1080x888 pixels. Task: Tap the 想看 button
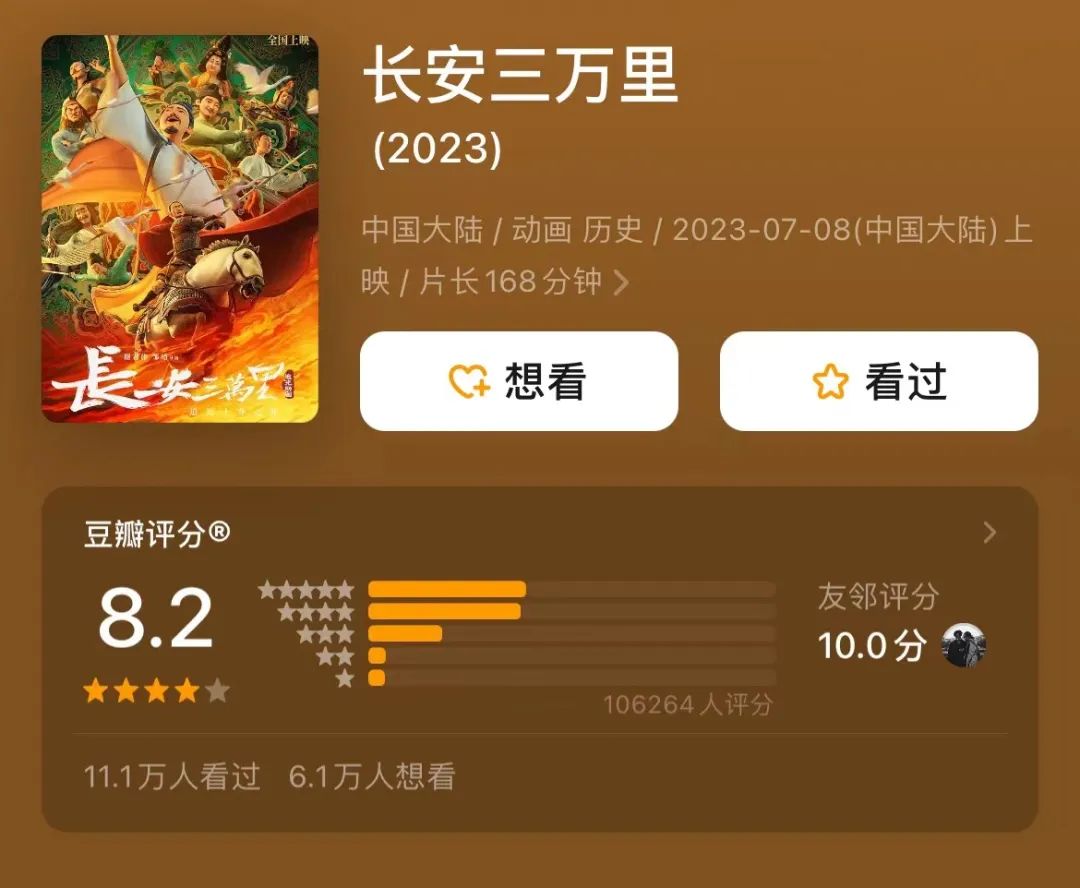coord(519,382)
